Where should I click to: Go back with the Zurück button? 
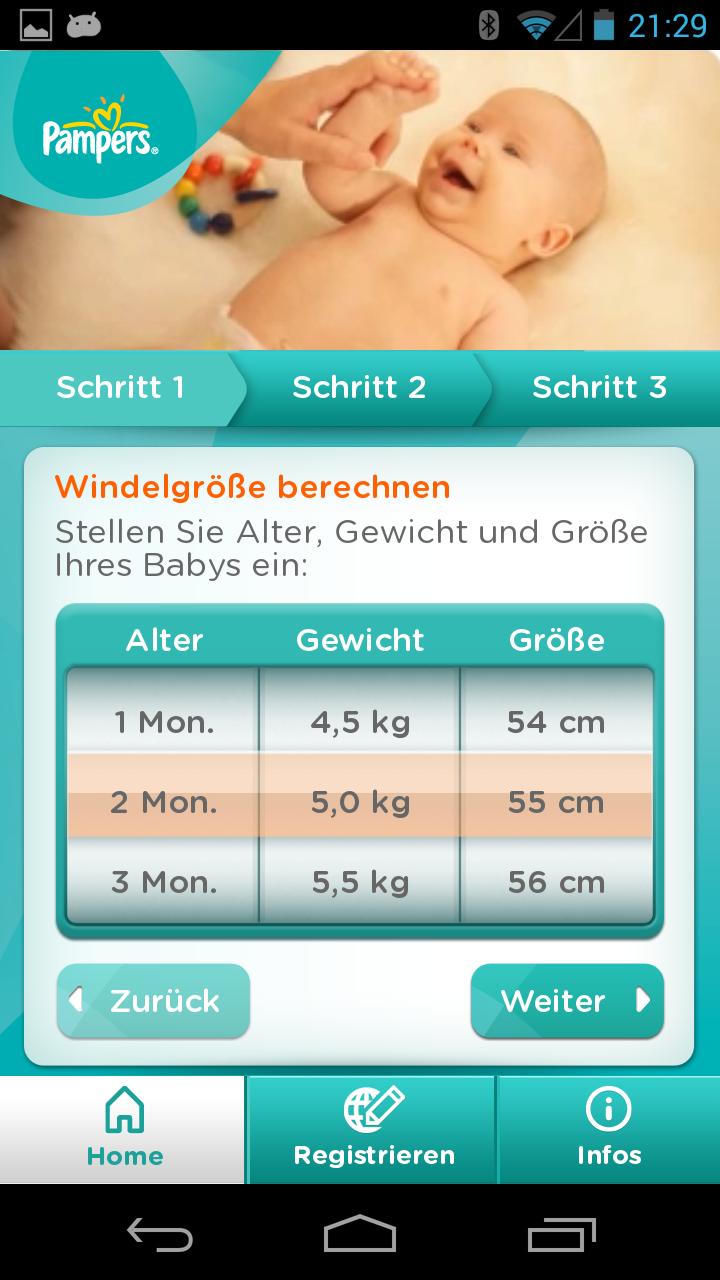click(x=153, y=1001)
